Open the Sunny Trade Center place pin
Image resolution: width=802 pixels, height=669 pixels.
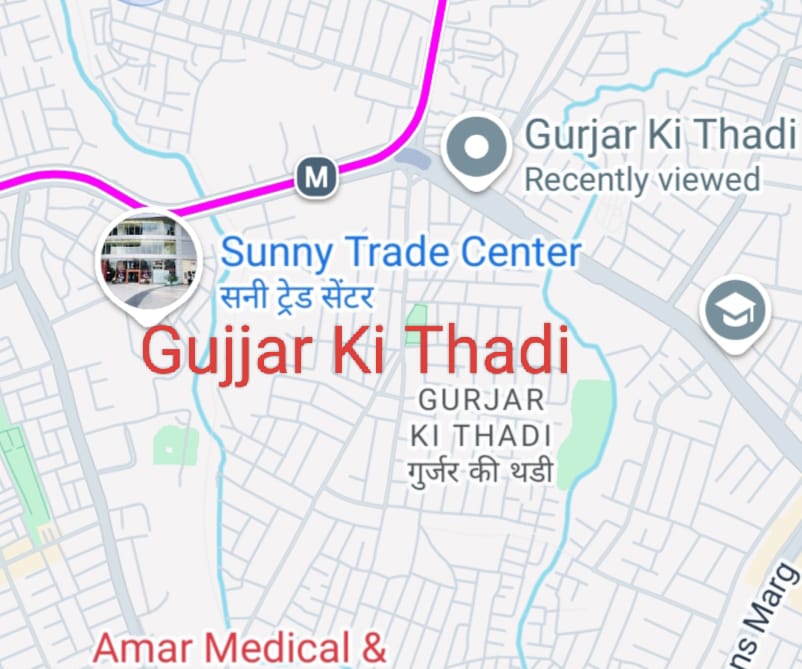click(x=150, y=260)
